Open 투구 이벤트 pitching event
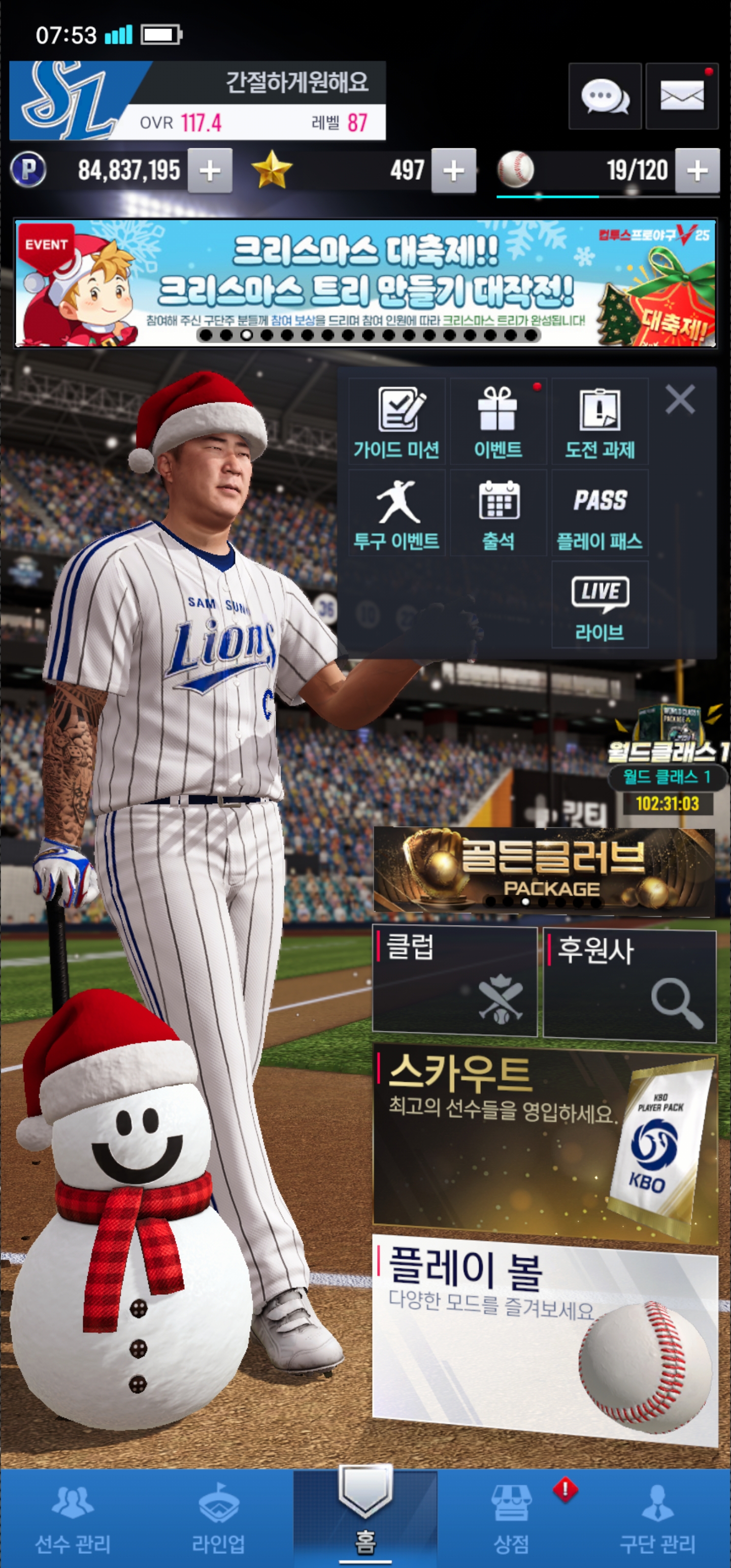Viewport: 731px width, 1568px height. coord(397,513)
